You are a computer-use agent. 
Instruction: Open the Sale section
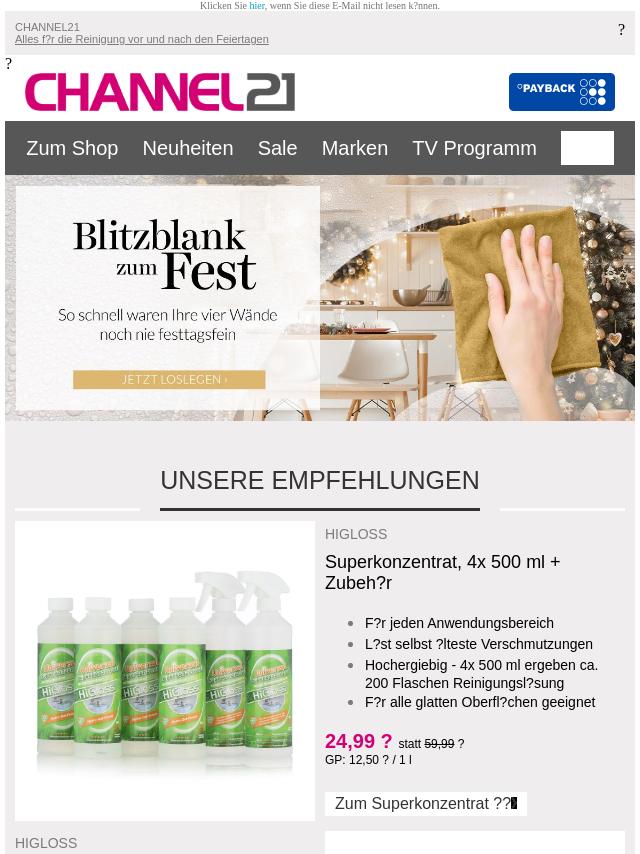point(277,148)
